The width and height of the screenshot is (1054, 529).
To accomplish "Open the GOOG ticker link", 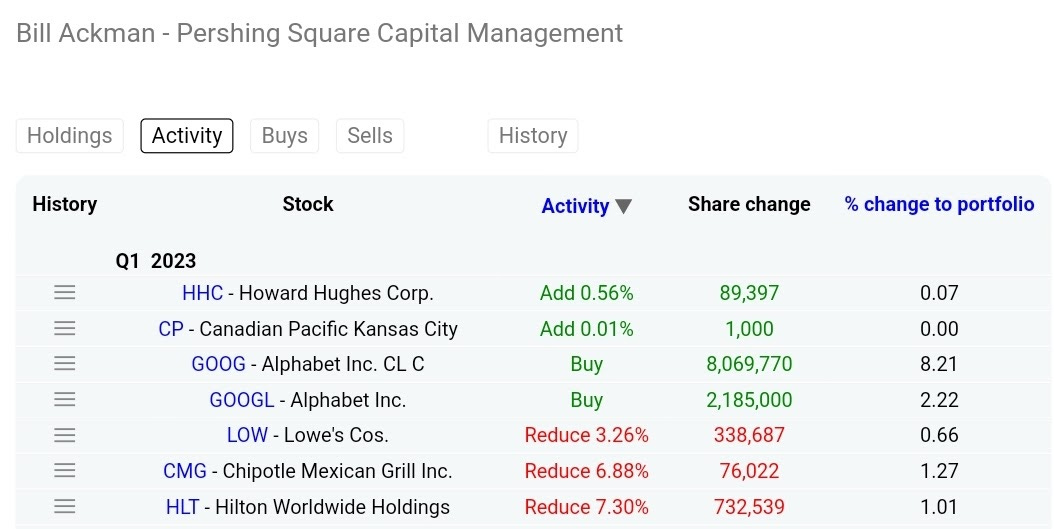I will pyautogui.click(x=218, y=364).
